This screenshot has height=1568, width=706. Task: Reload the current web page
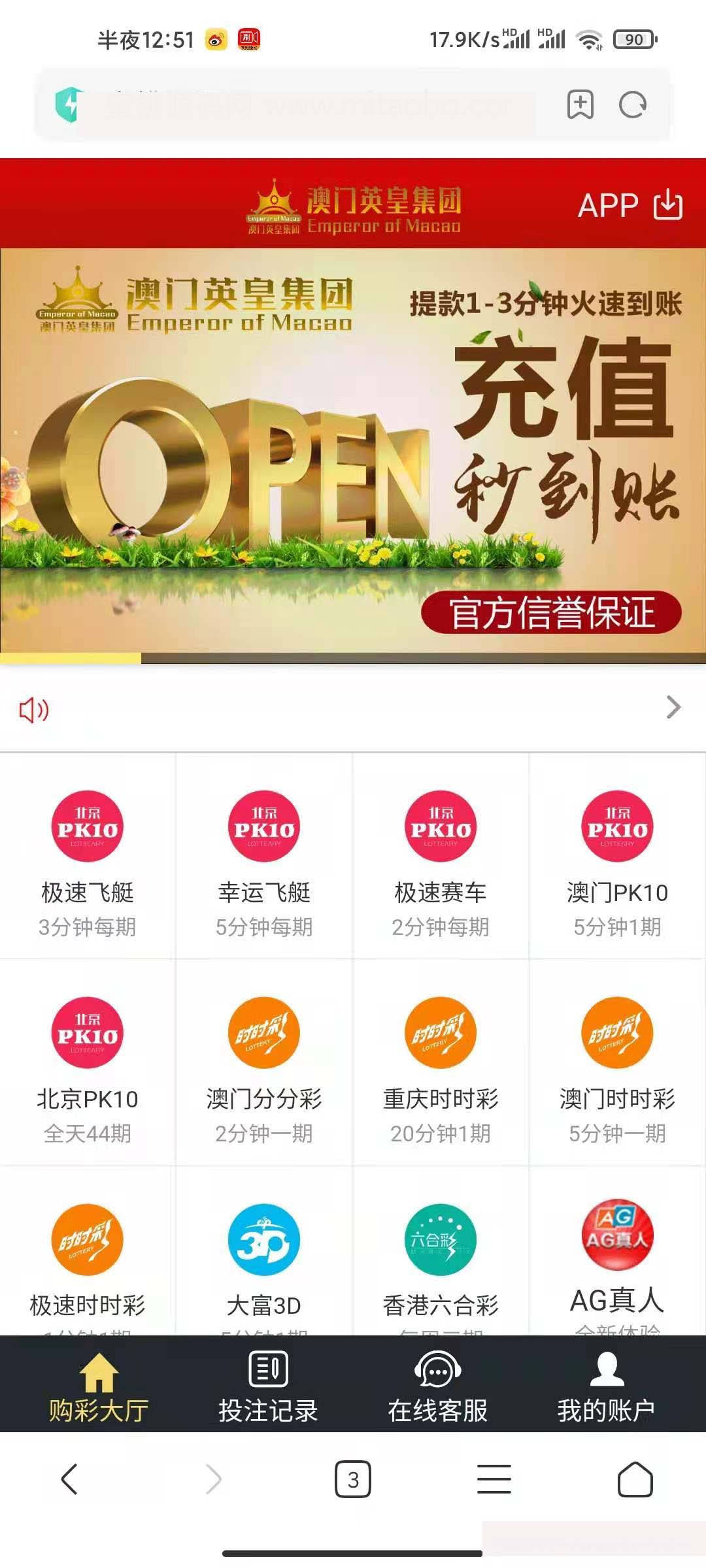click(632, 105)
